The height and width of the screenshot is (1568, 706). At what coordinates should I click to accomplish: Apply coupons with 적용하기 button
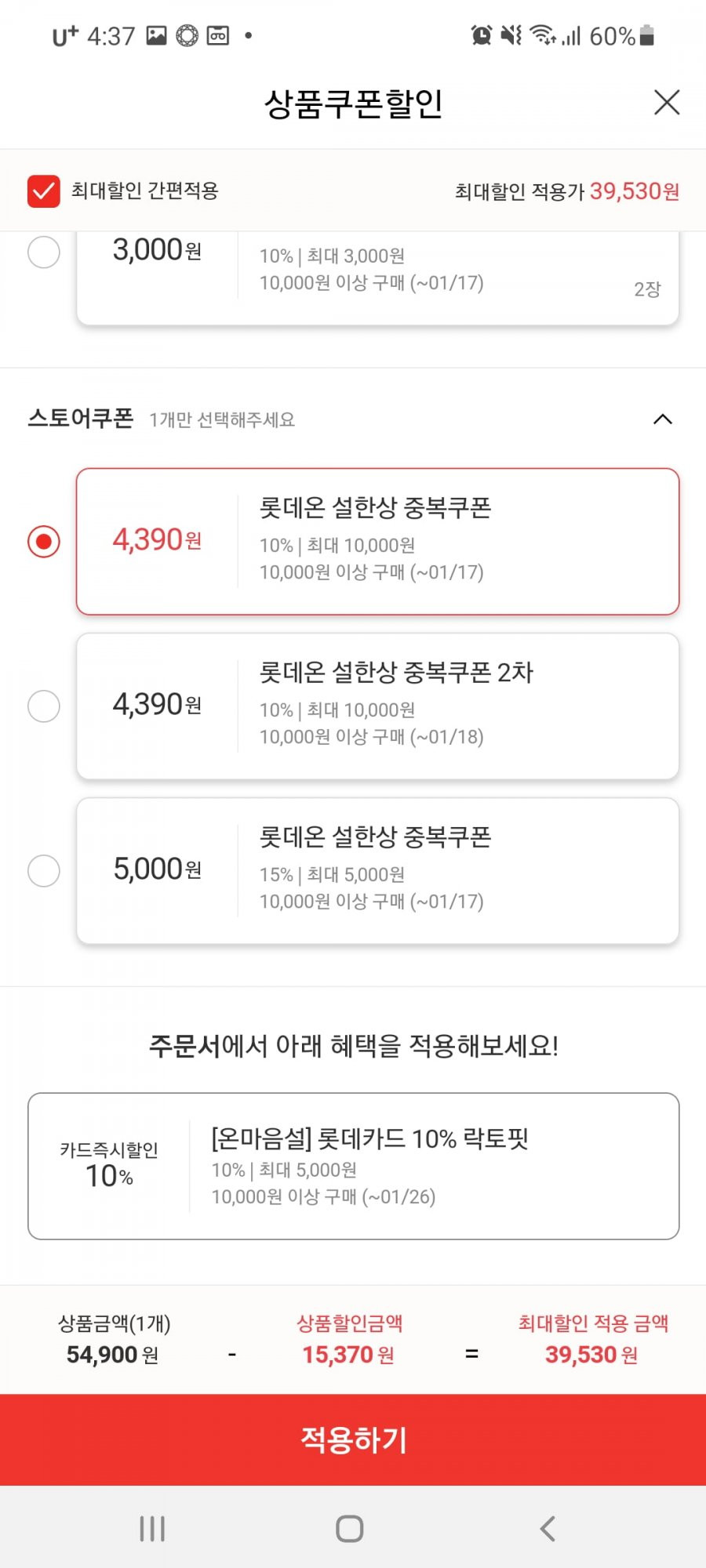coord(353,1439)
